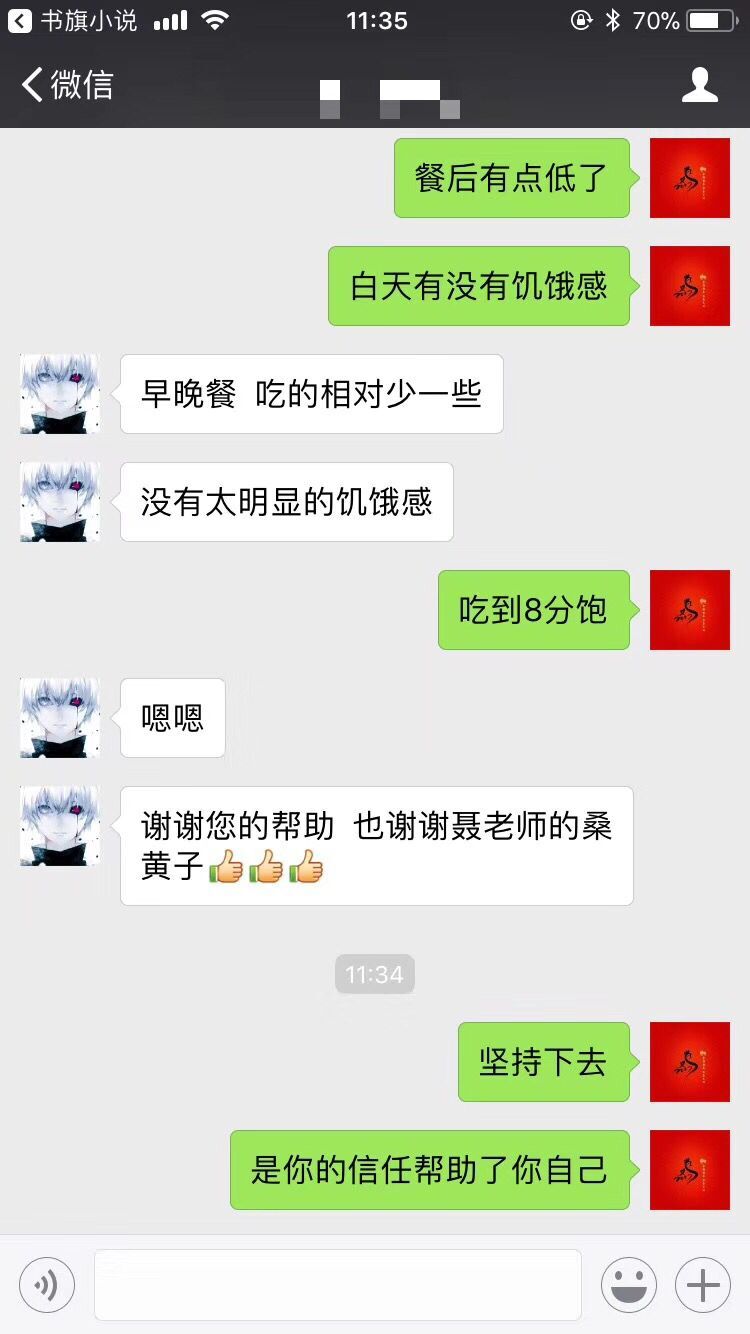Open the contact profile icon
The image size is (750, 1334).
(699, 85)
